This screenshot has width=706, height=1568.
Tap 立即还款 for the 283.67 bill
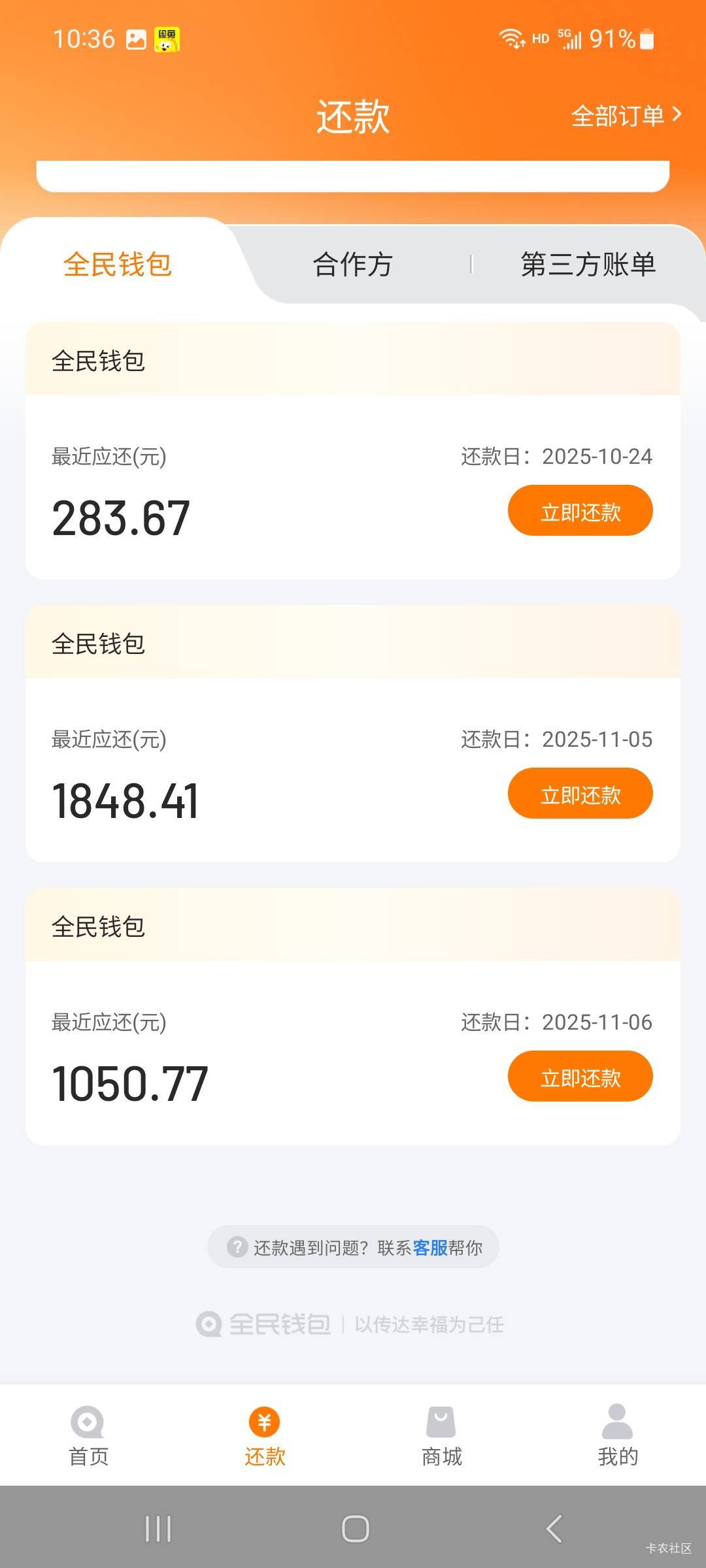click(580, 510)
